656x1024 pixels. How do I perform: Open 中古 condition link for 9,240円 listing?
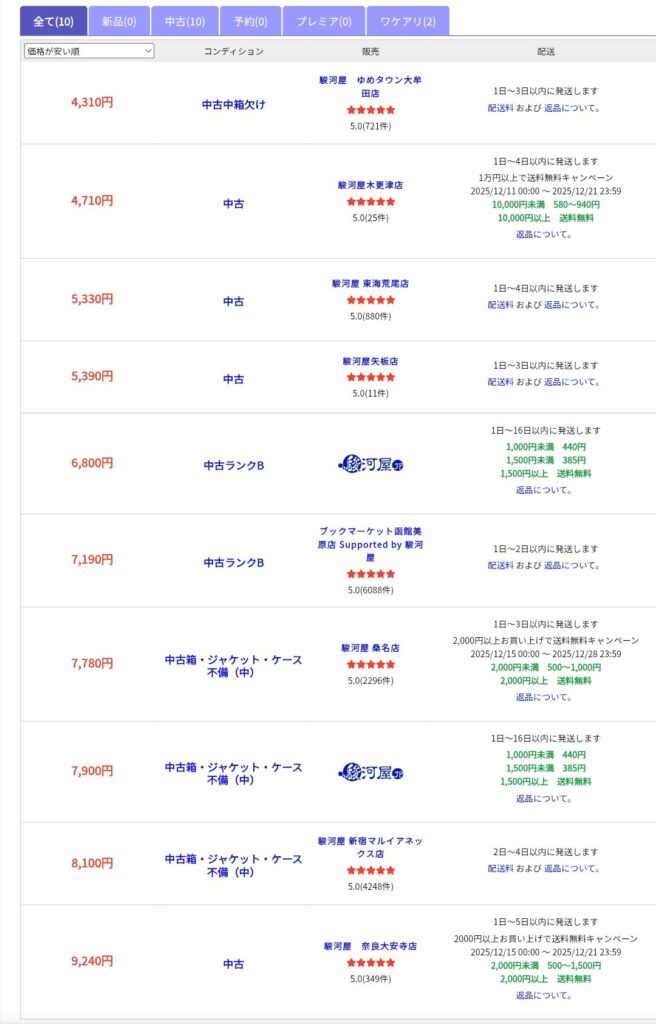tap(233, 964)
